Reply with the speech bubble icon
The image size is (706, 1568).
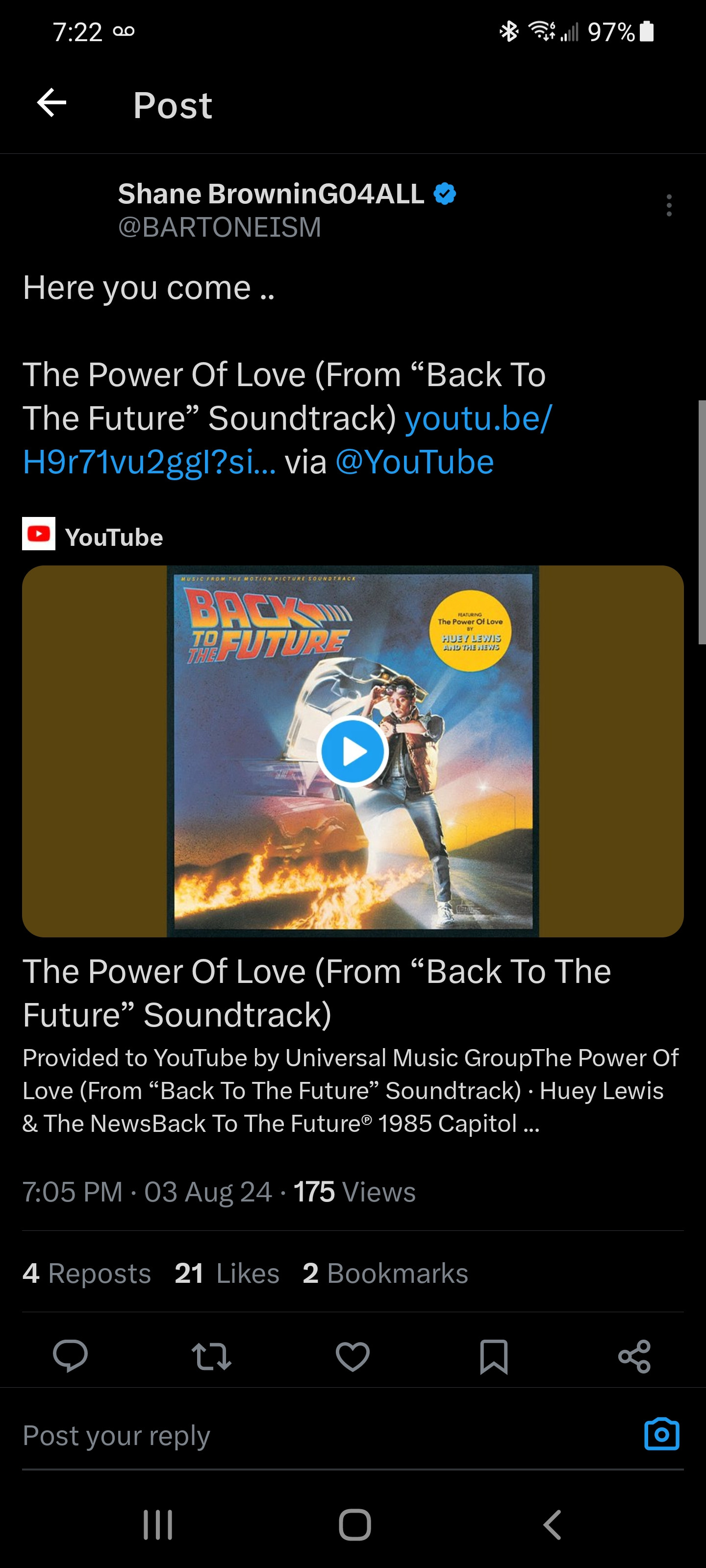point(70,1356)
